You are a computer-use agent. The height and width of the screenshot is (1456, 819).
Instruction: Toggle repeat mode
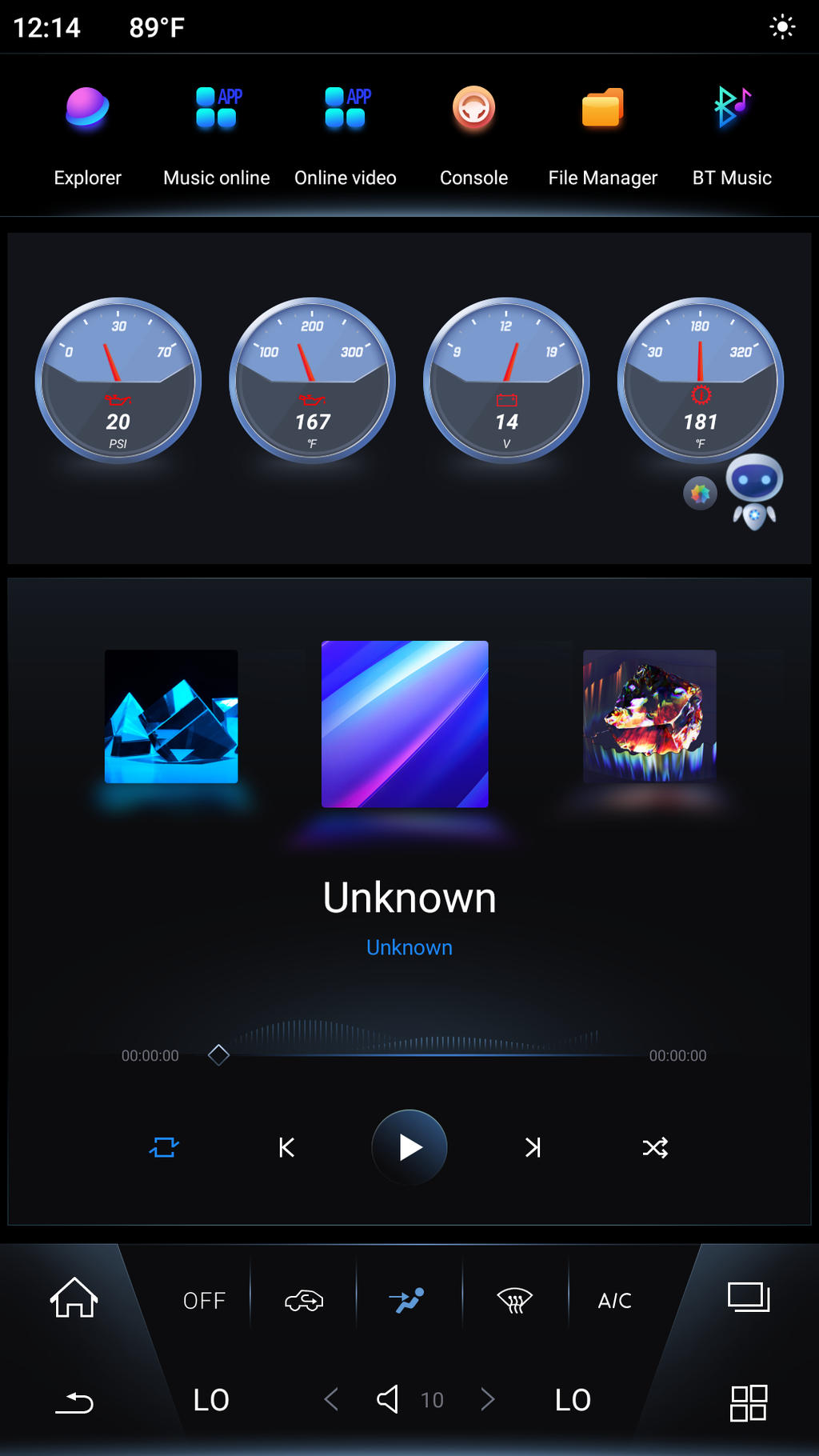[x=164, y=1147]
